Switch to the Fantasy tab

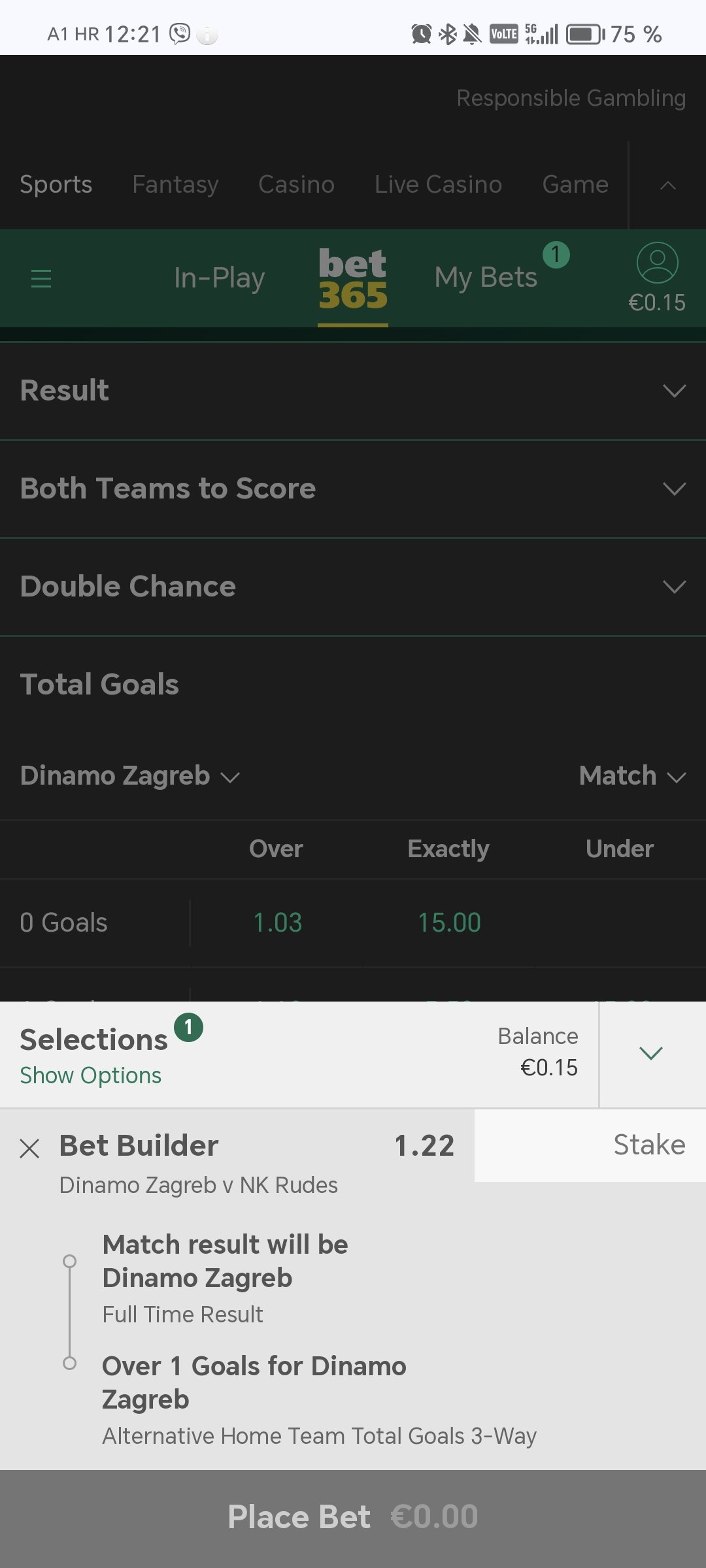(x=175, y=185)
